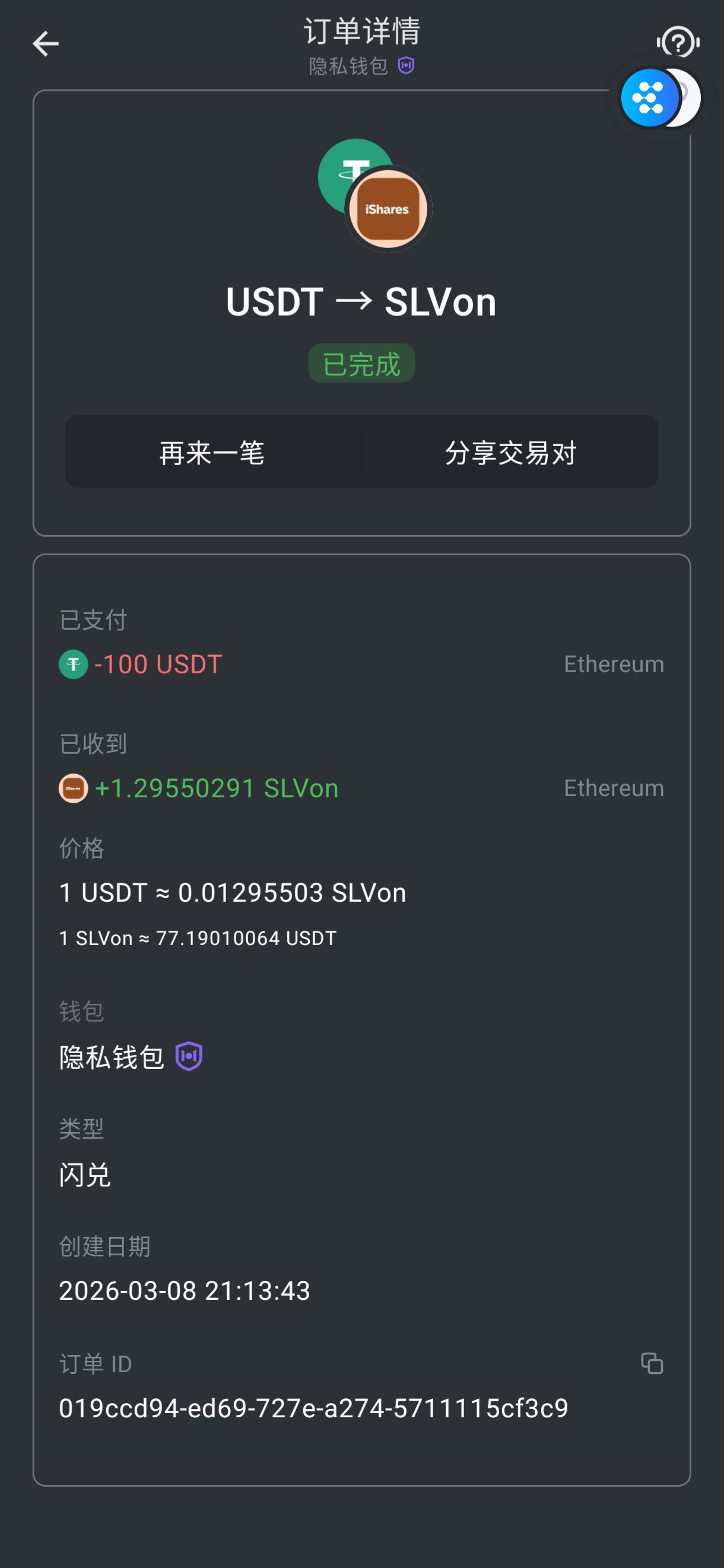
Task: Tap 再来一笔 to repeat the swap
Action: coord(212,452)
